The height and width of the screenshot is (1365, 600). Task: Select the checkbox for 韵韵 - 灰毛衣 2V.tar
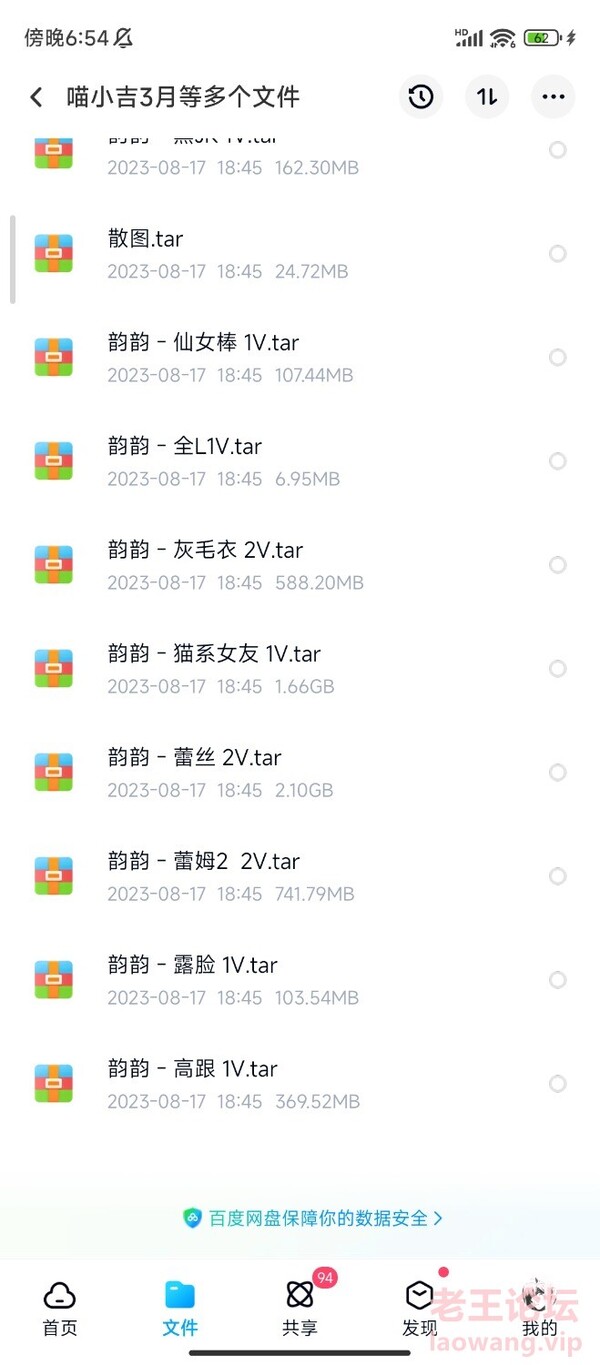pyautogui.click(x=558, y=565)
